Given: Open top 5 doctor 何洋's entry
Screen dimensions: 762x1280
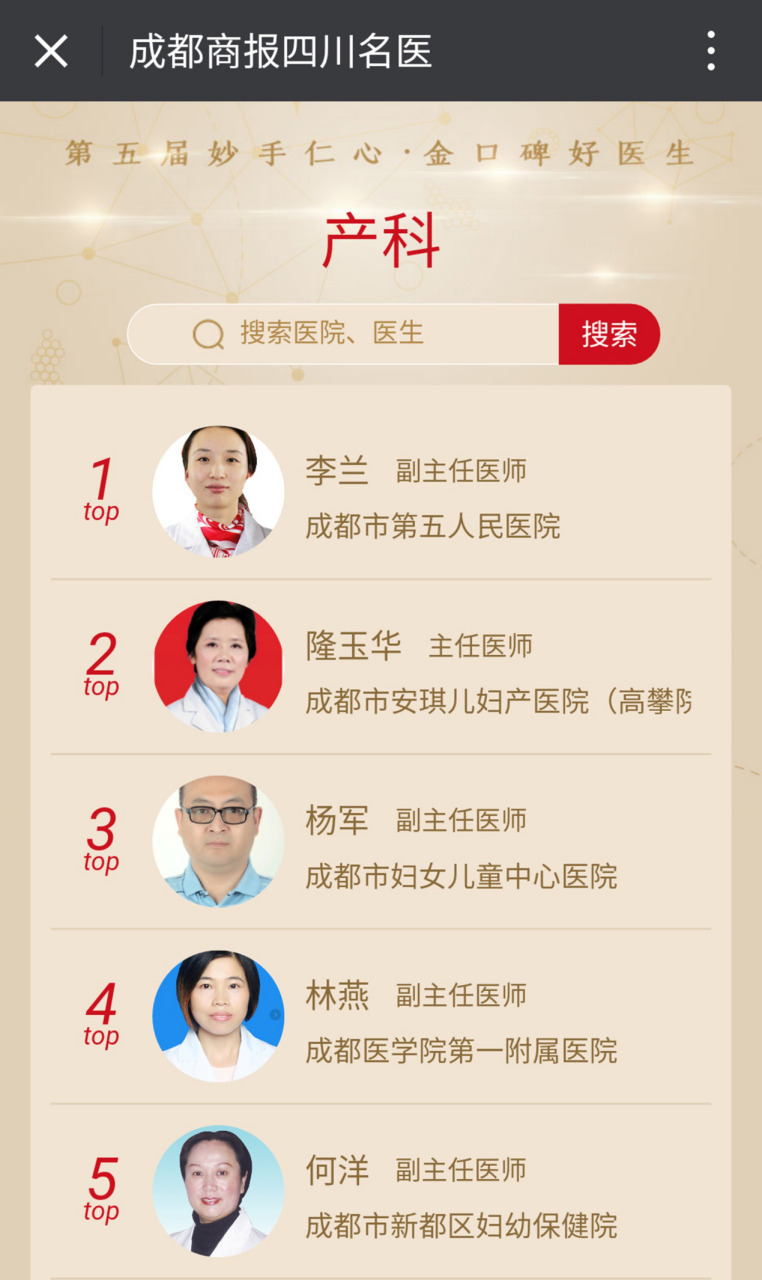Looking at the screenshot, I should (381, 1192).
